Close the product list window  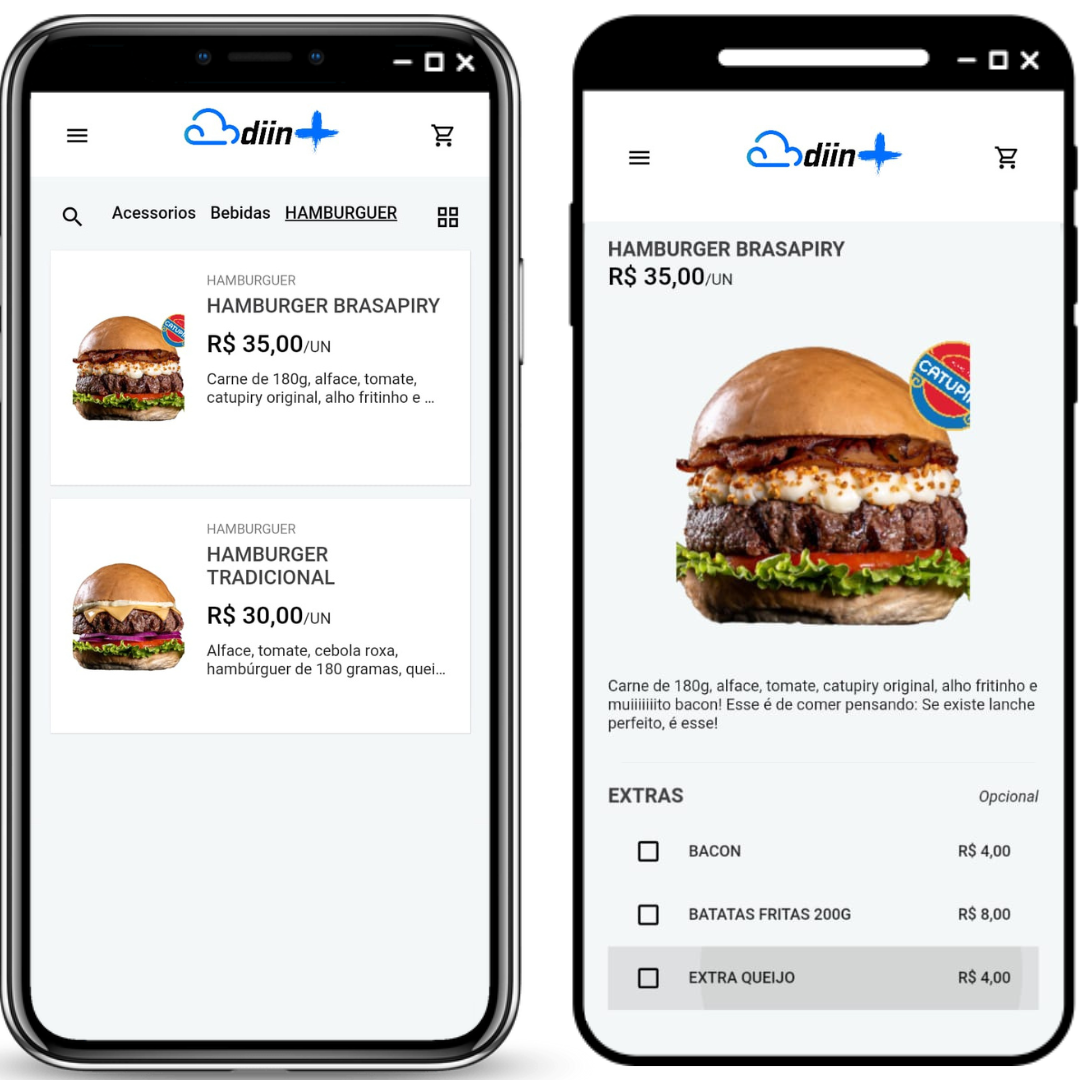click(x=466, y=62)
